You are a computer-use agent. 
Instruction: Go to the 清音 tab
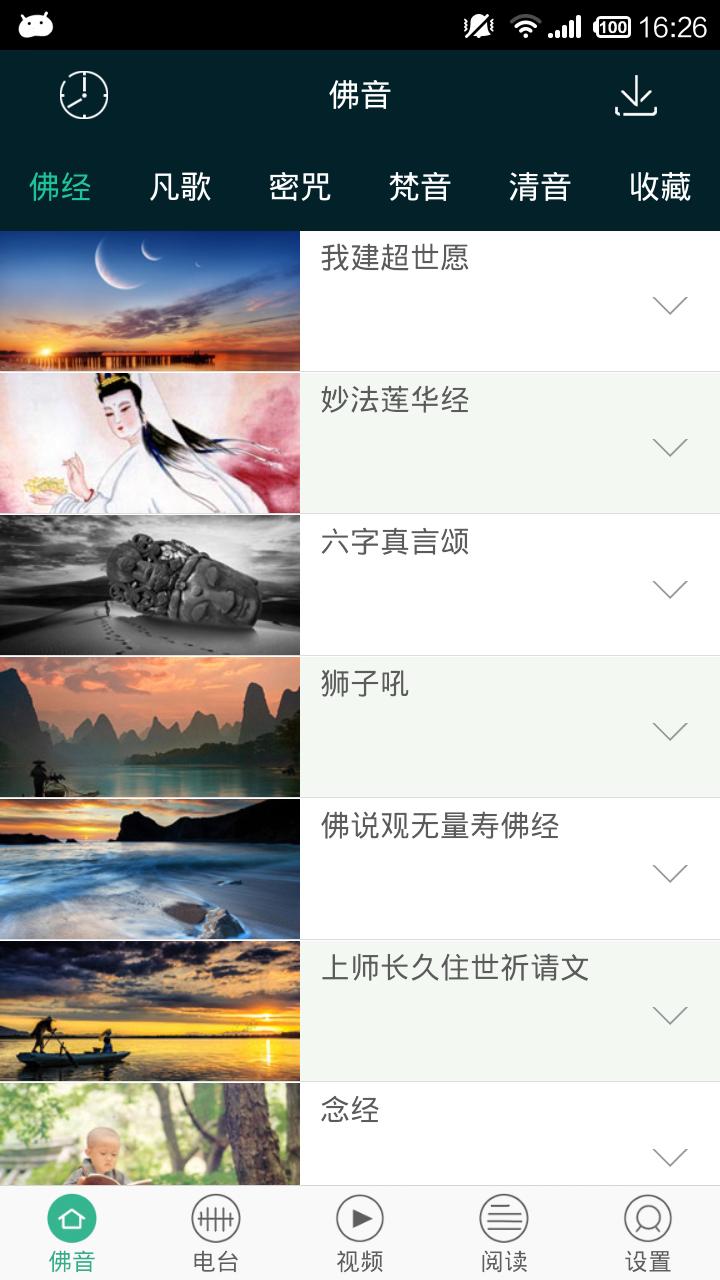(x=540, y=187)
